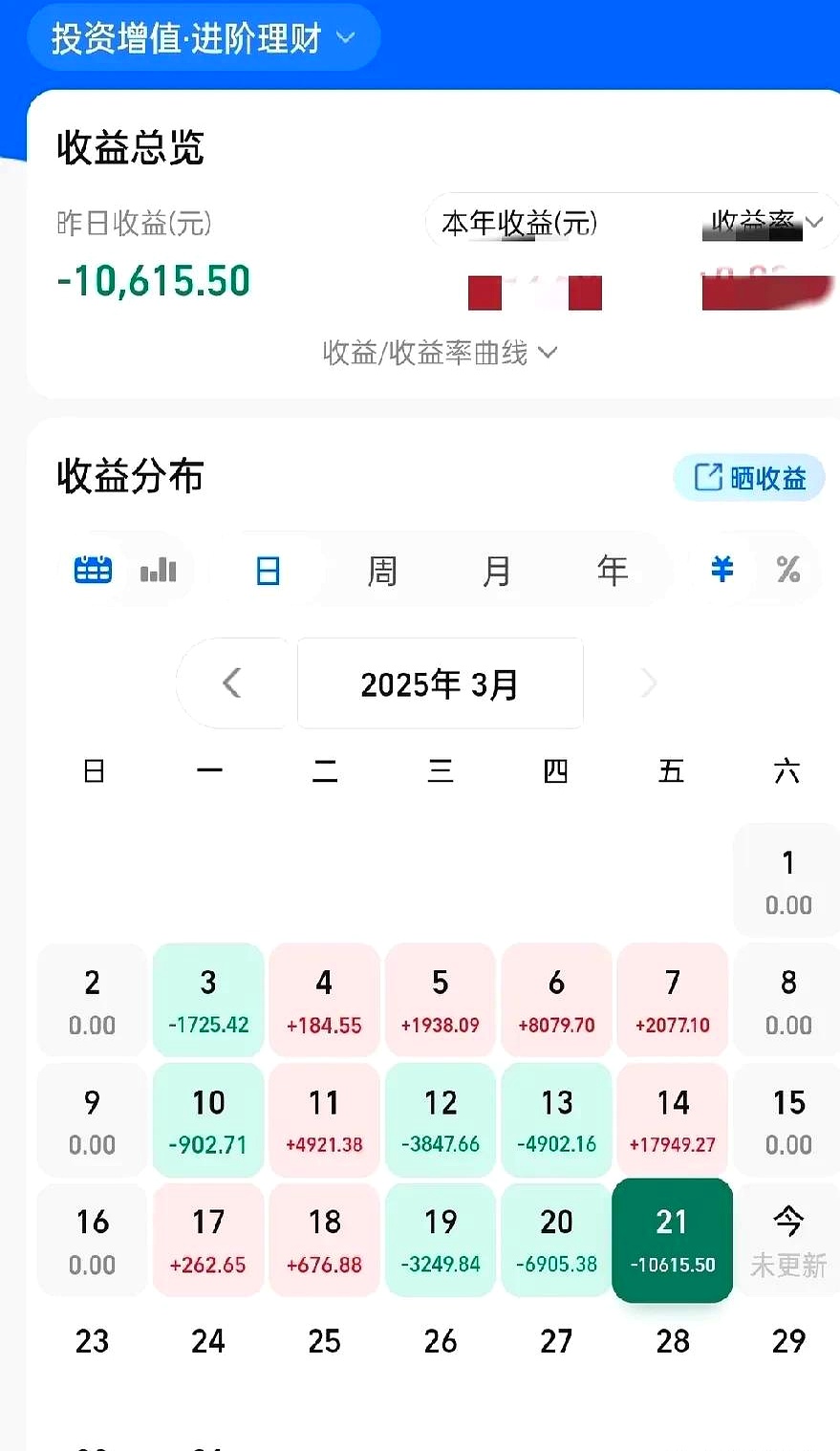Switch to the bar chart view icon
Screen dimensions: 840x1451
pos(158,569)
